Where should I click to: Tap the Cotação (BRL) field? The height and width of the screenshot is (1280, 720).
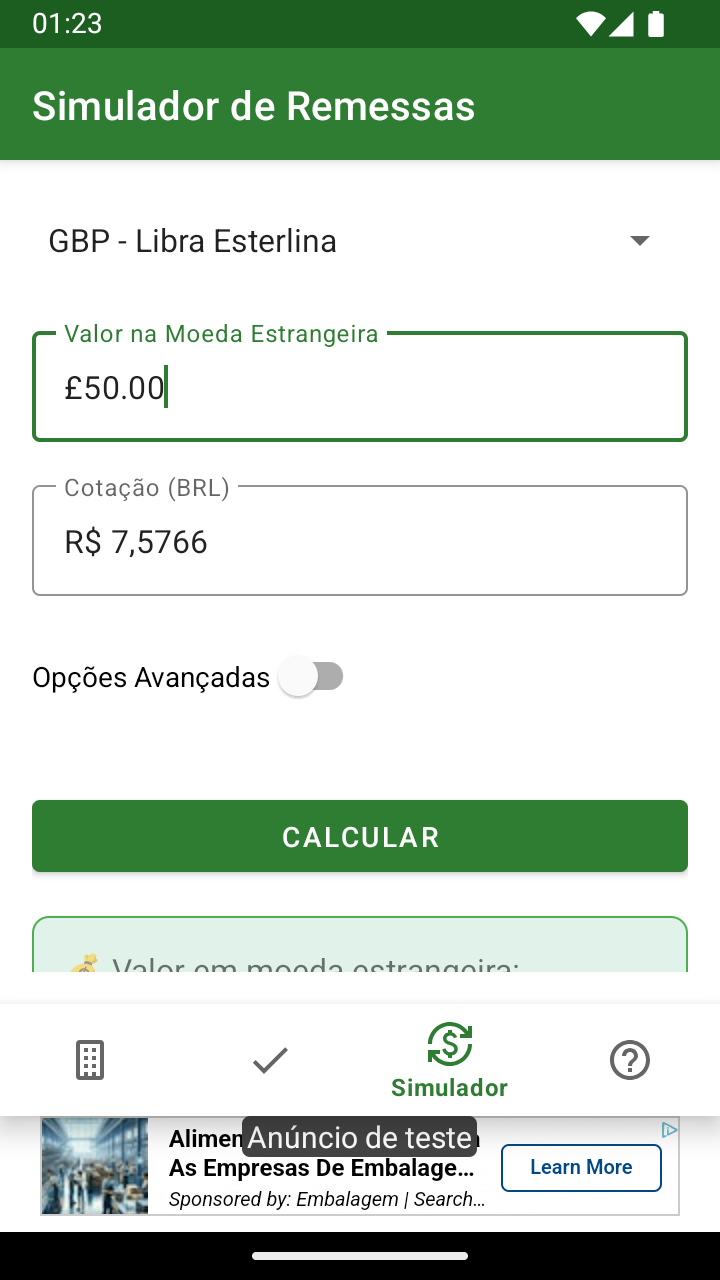coord(360,540)
